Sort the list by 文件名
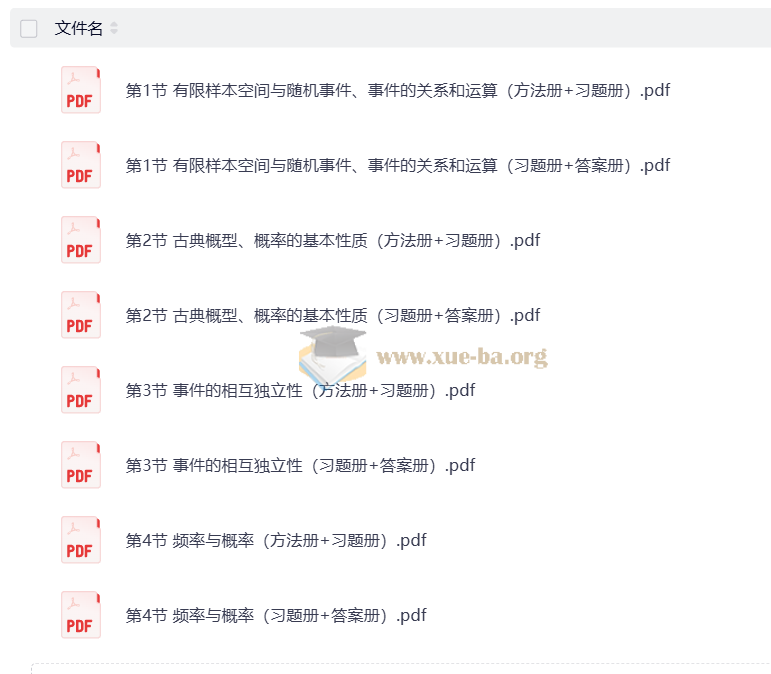Image resolution: width=771 pixels, height=674 pixels. point(114,29)
